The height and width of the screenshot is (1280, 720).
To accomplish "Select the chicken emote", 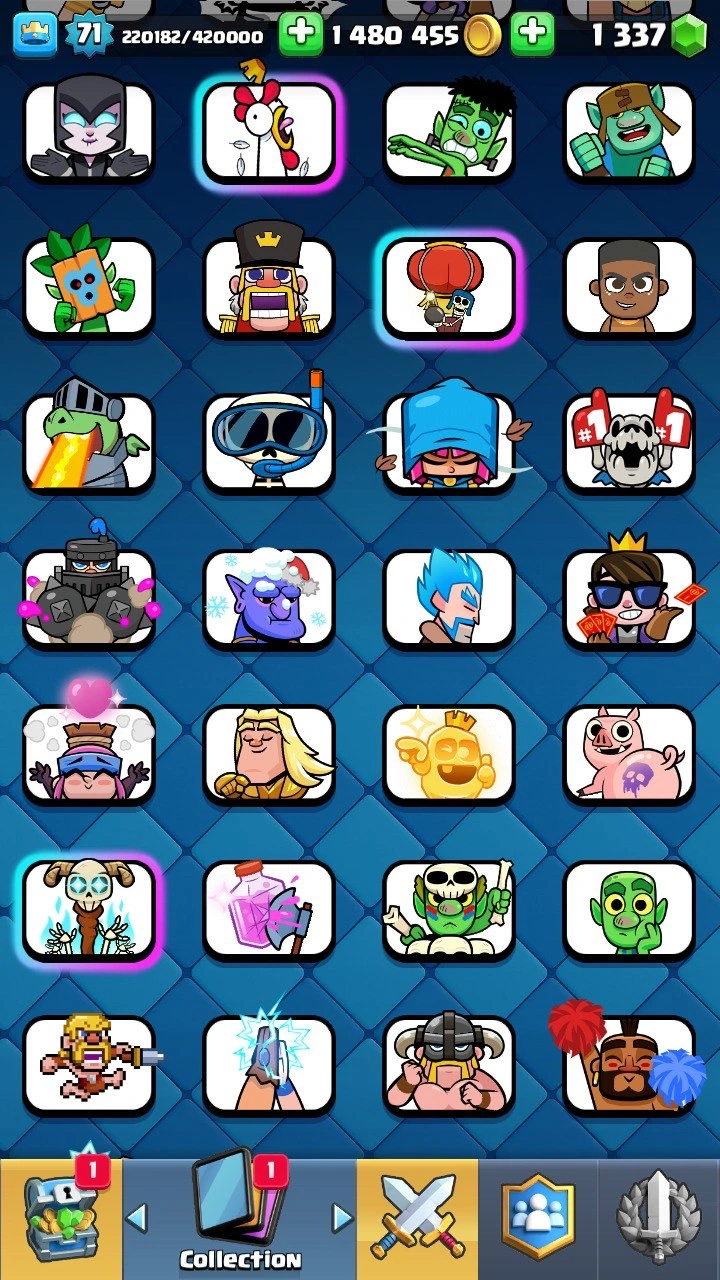I will 269,132.
